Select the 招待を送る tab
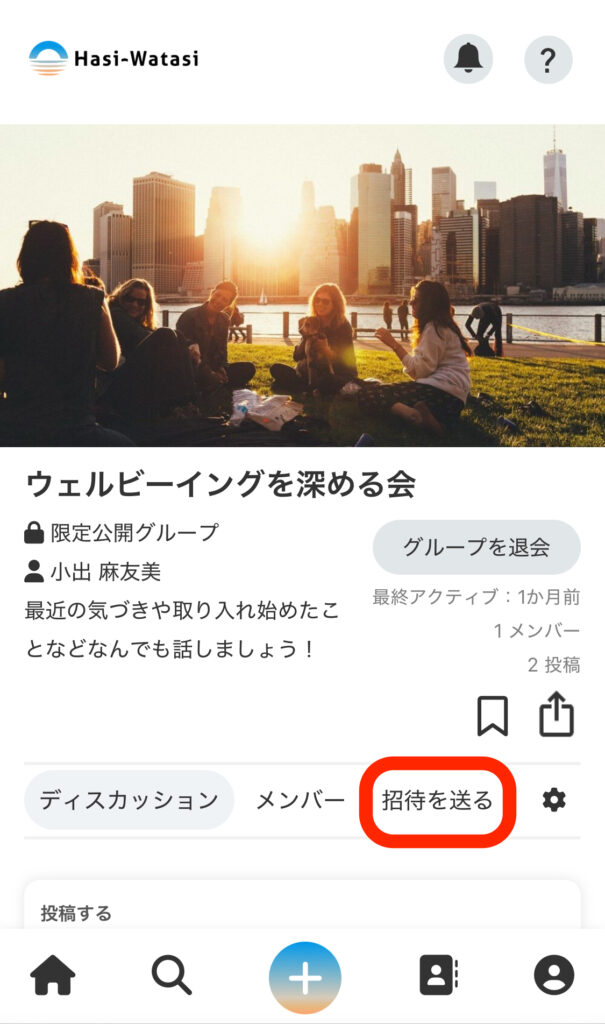The height and width of the screenshot is (1024, 605). pos(437,800)
